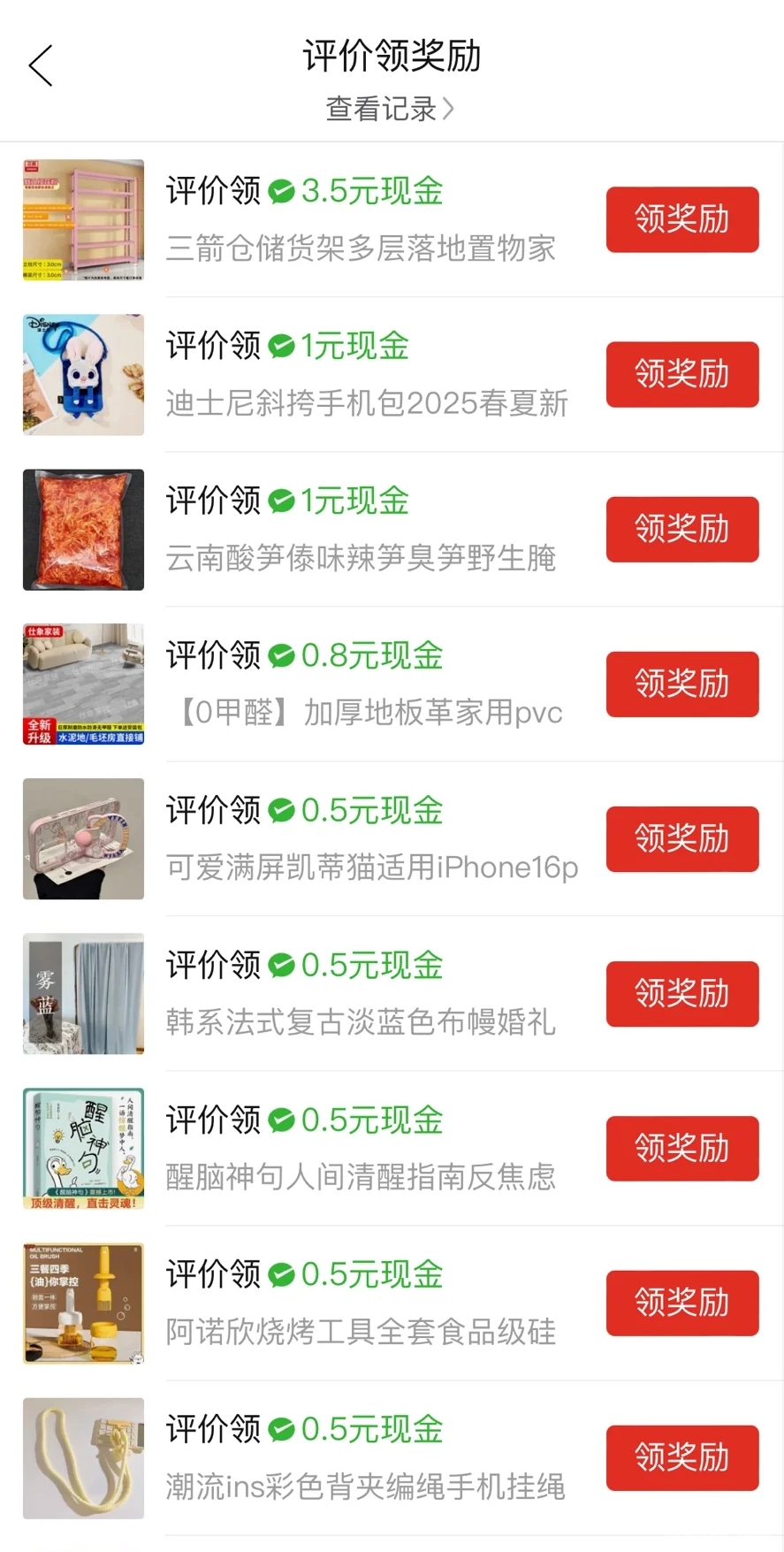Open the 三箭仓储货架 product image

[83, 220]
